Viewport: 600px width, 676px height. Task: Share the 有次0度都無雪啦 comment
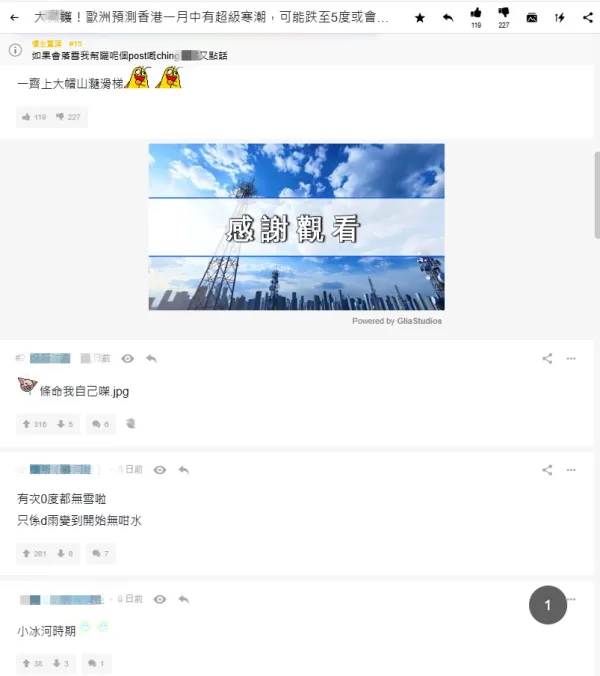547,469
